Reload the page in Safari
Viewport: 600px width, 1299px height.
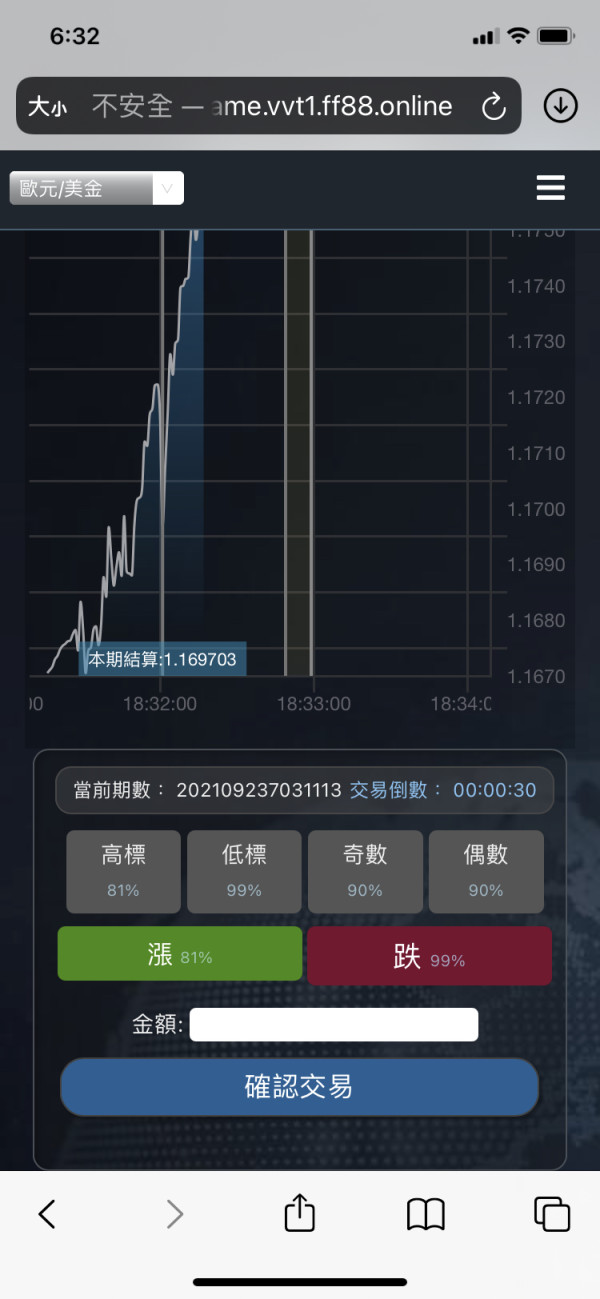click(494, 106)
